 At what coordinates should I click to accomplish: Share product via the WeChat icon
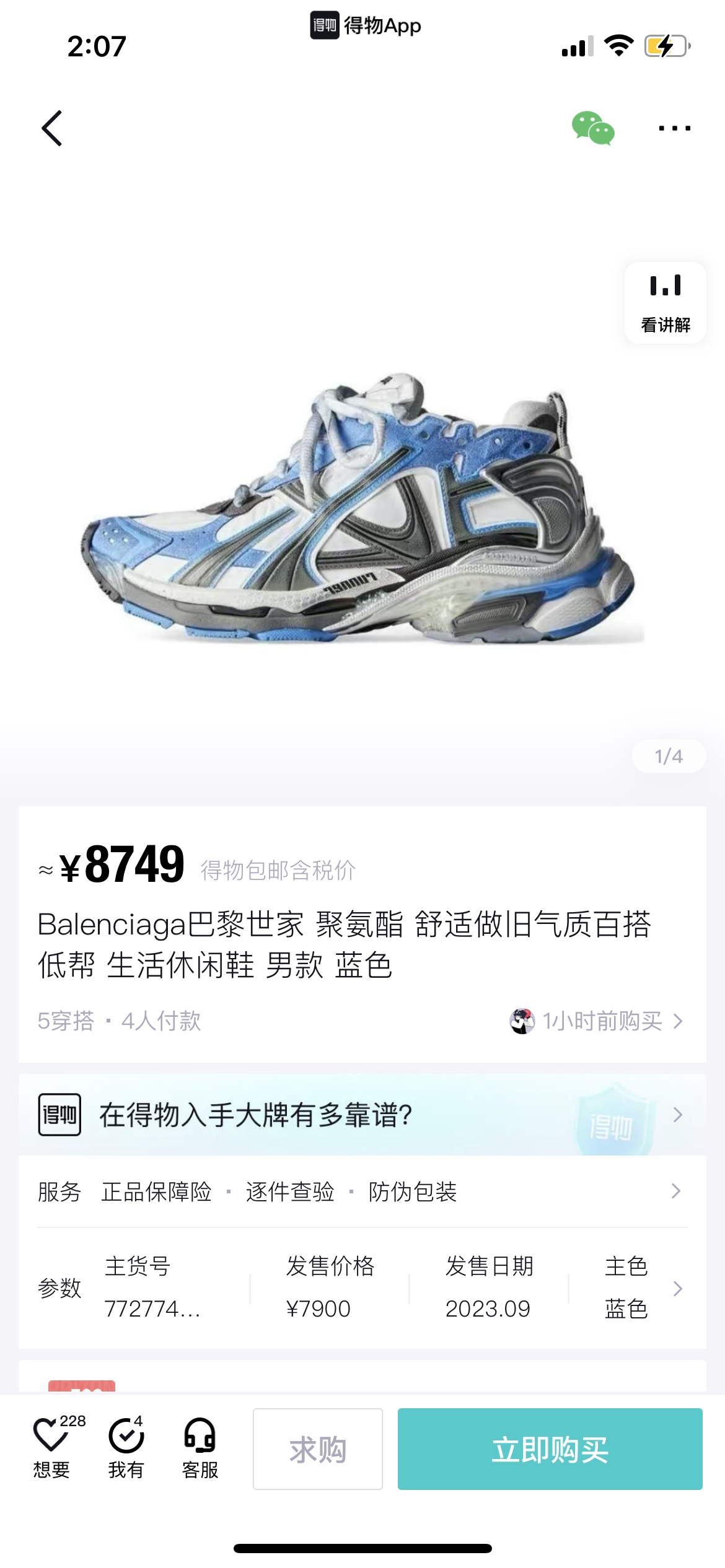point(592,128)
